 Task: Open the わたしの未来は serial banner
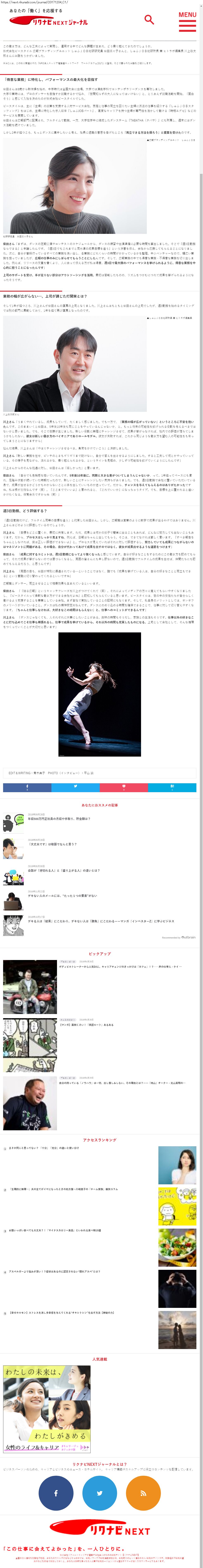coord(47,1407)
